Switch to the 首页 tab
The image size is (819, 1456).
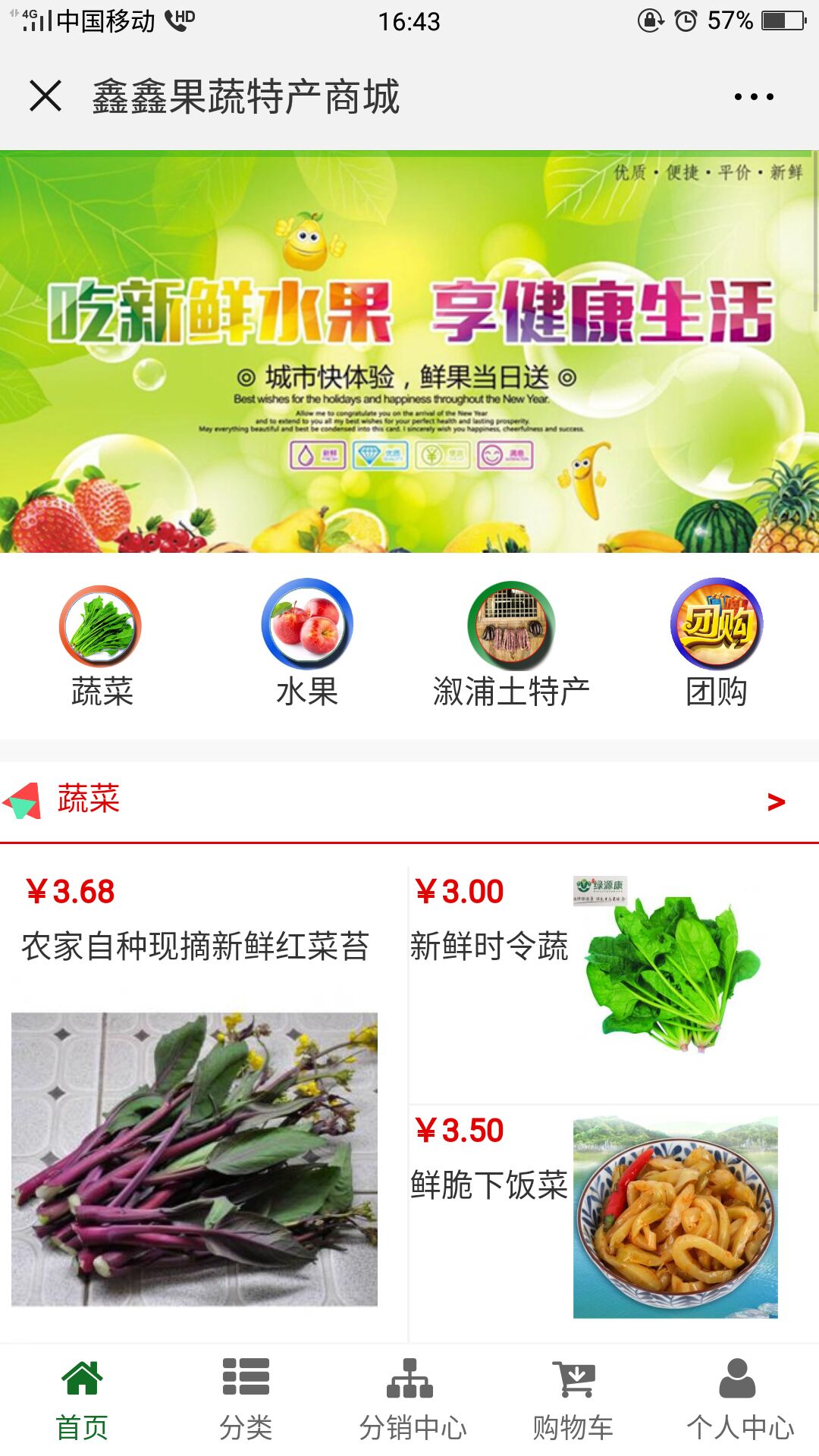click(x=82, y=1400)
